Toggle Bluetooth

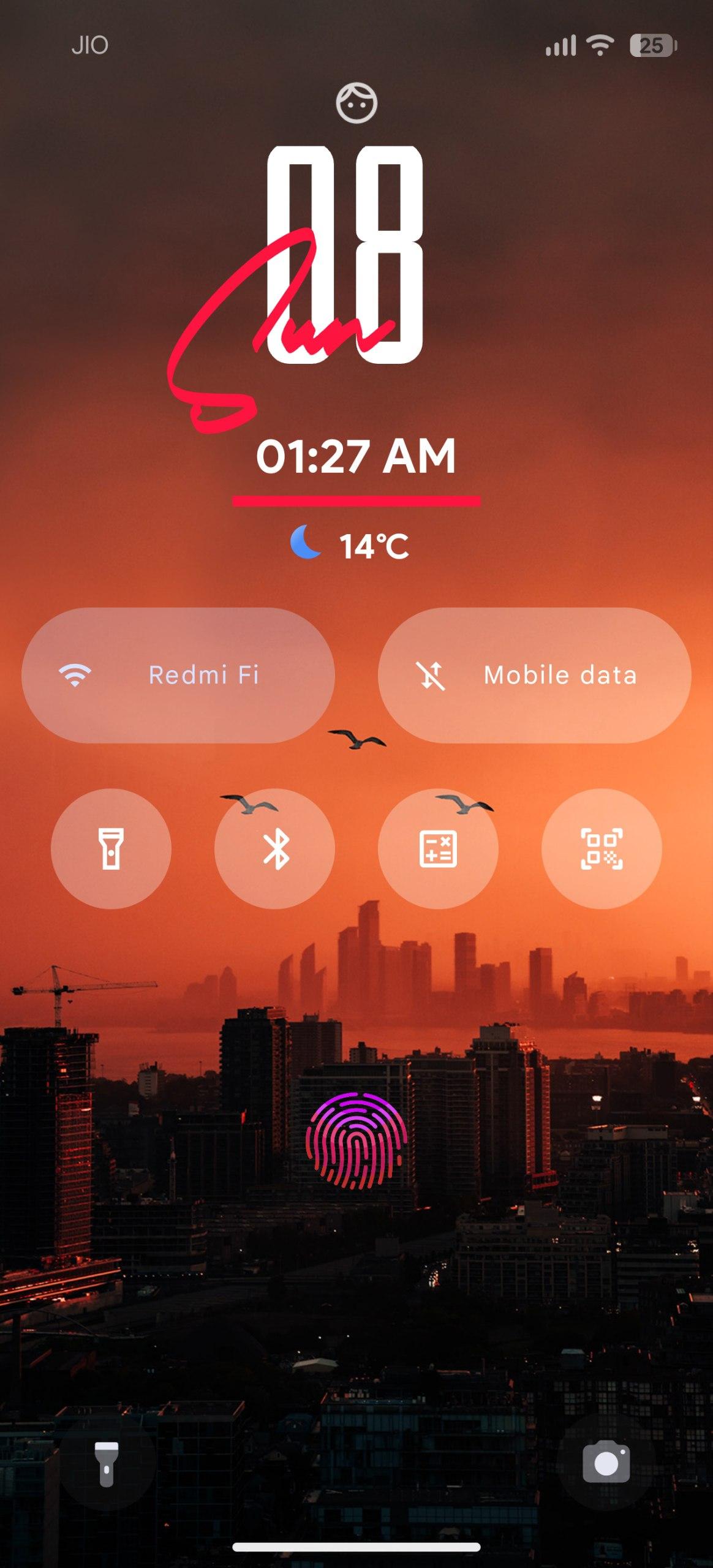coord(274,848)
